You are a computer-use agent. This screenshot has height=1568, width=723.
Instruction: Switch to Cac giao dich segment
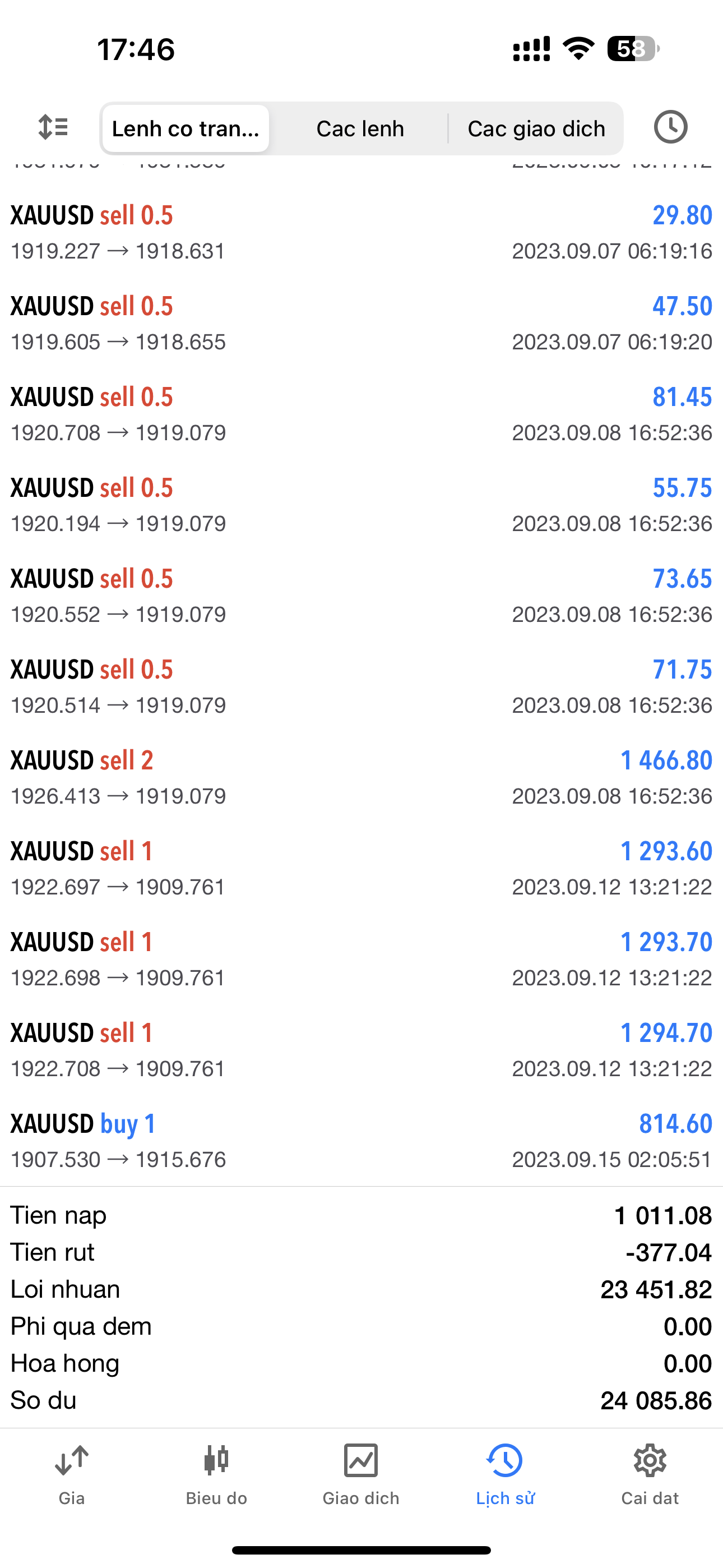point(536,128)
